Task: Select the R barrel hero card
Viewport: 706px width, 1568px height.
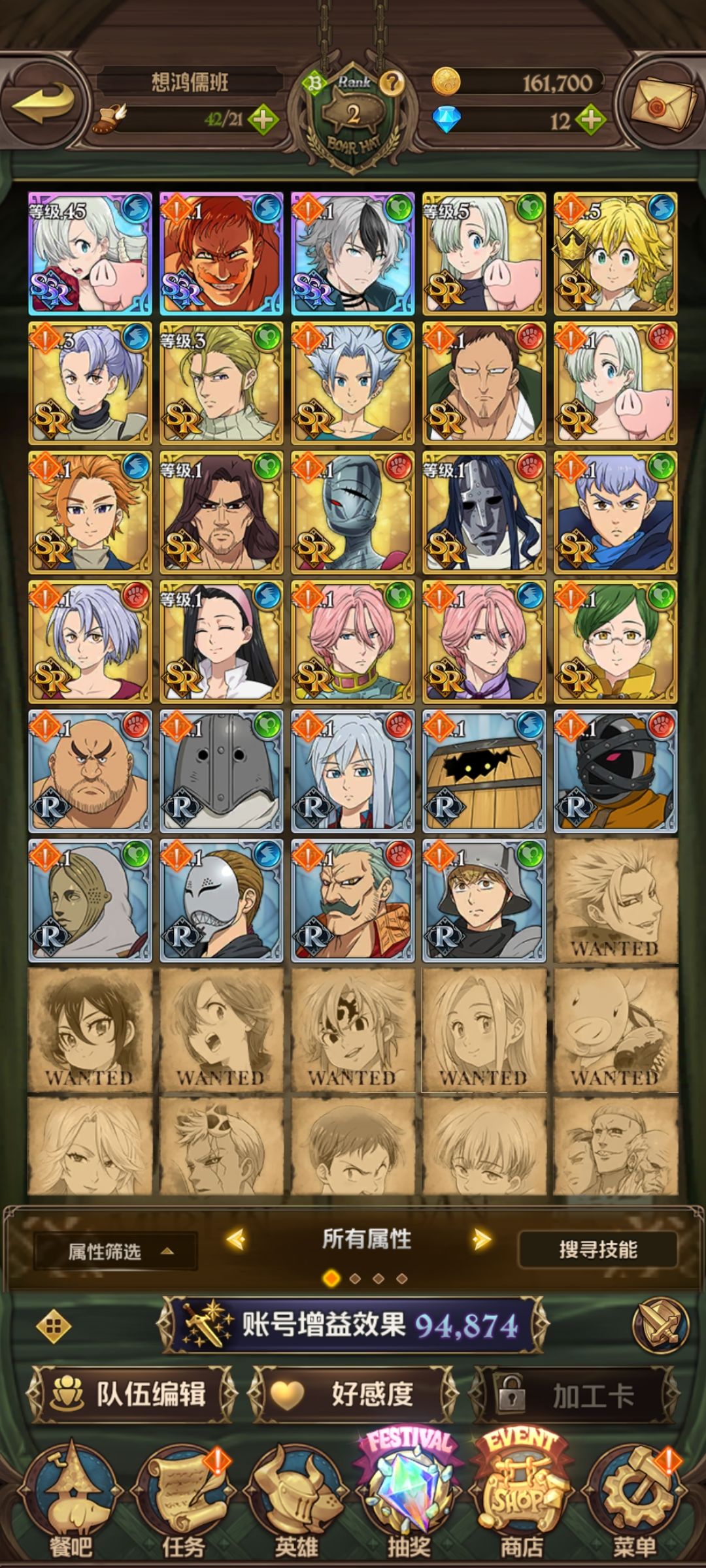Action: (x=484, y=771)
